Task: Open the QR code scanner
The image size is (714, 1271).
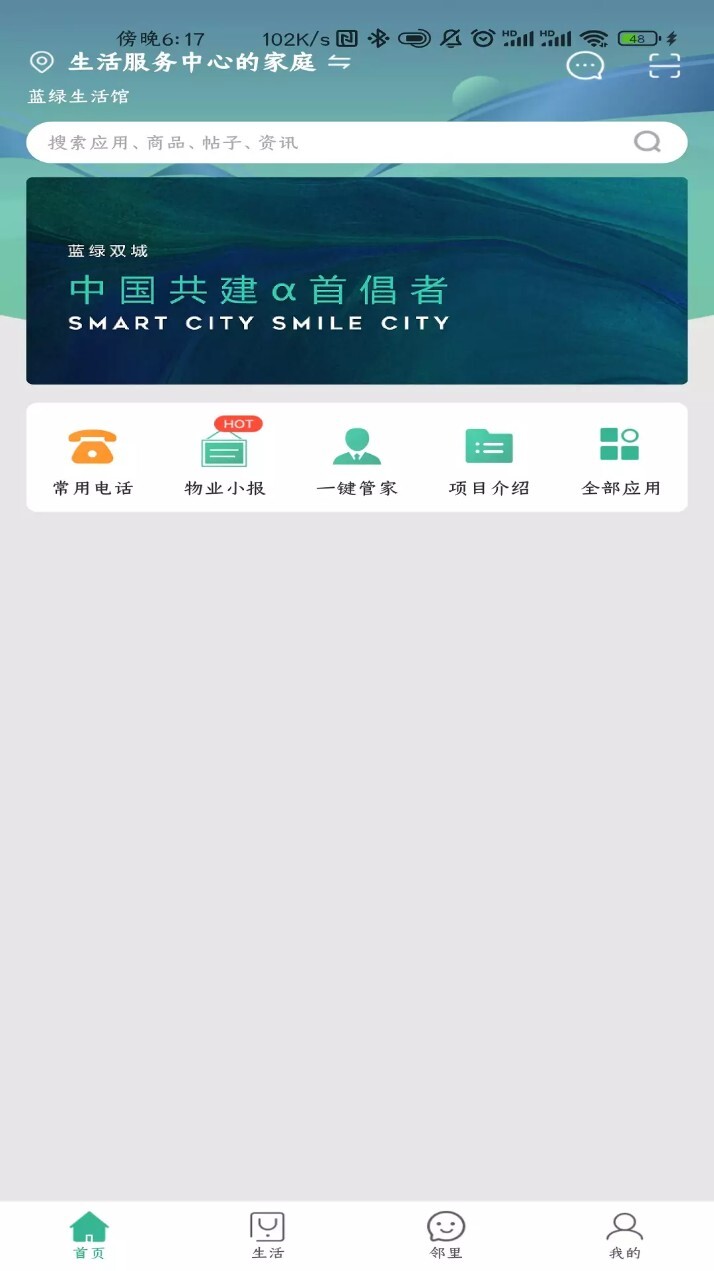Action: coord(664,66)
